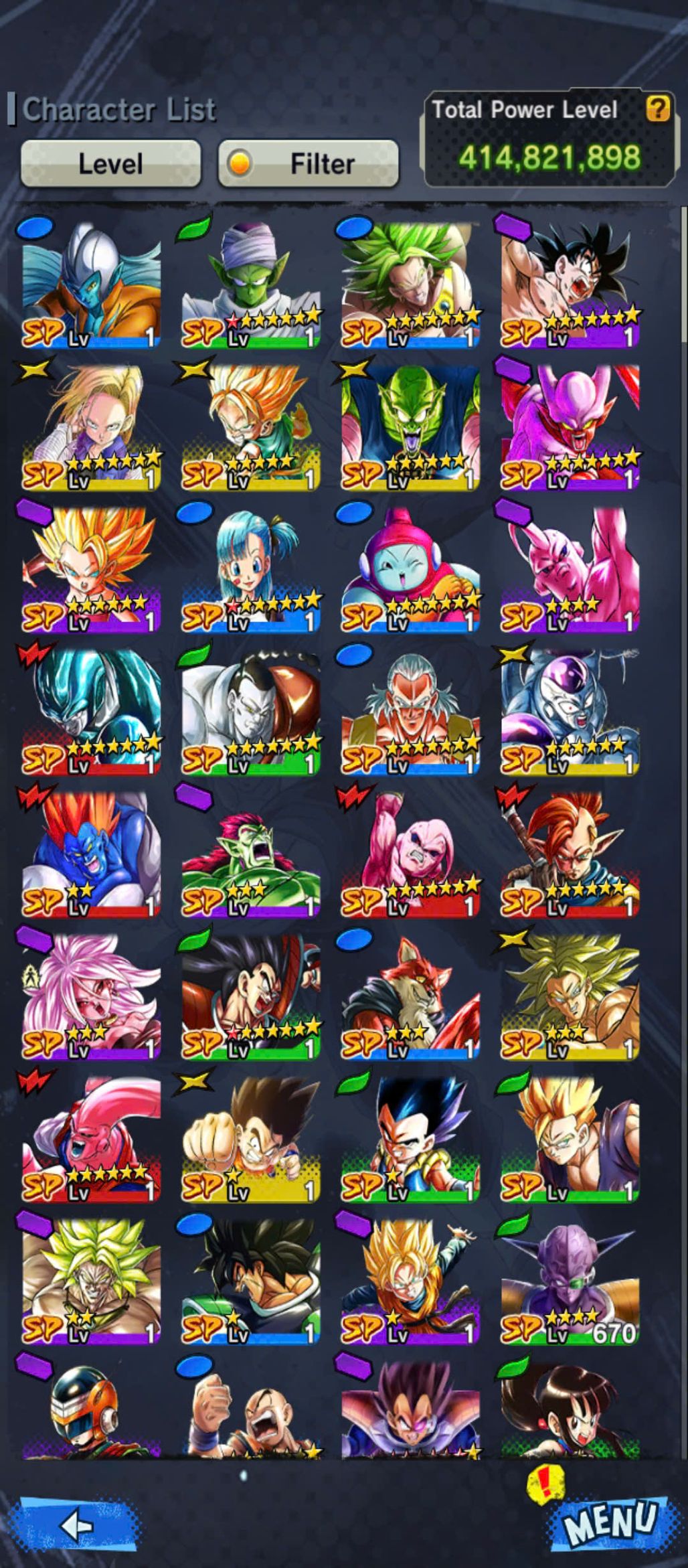Open Total Power Level help icon
The width and height of the screenshot is (688, 1568).
coord(657,109)
